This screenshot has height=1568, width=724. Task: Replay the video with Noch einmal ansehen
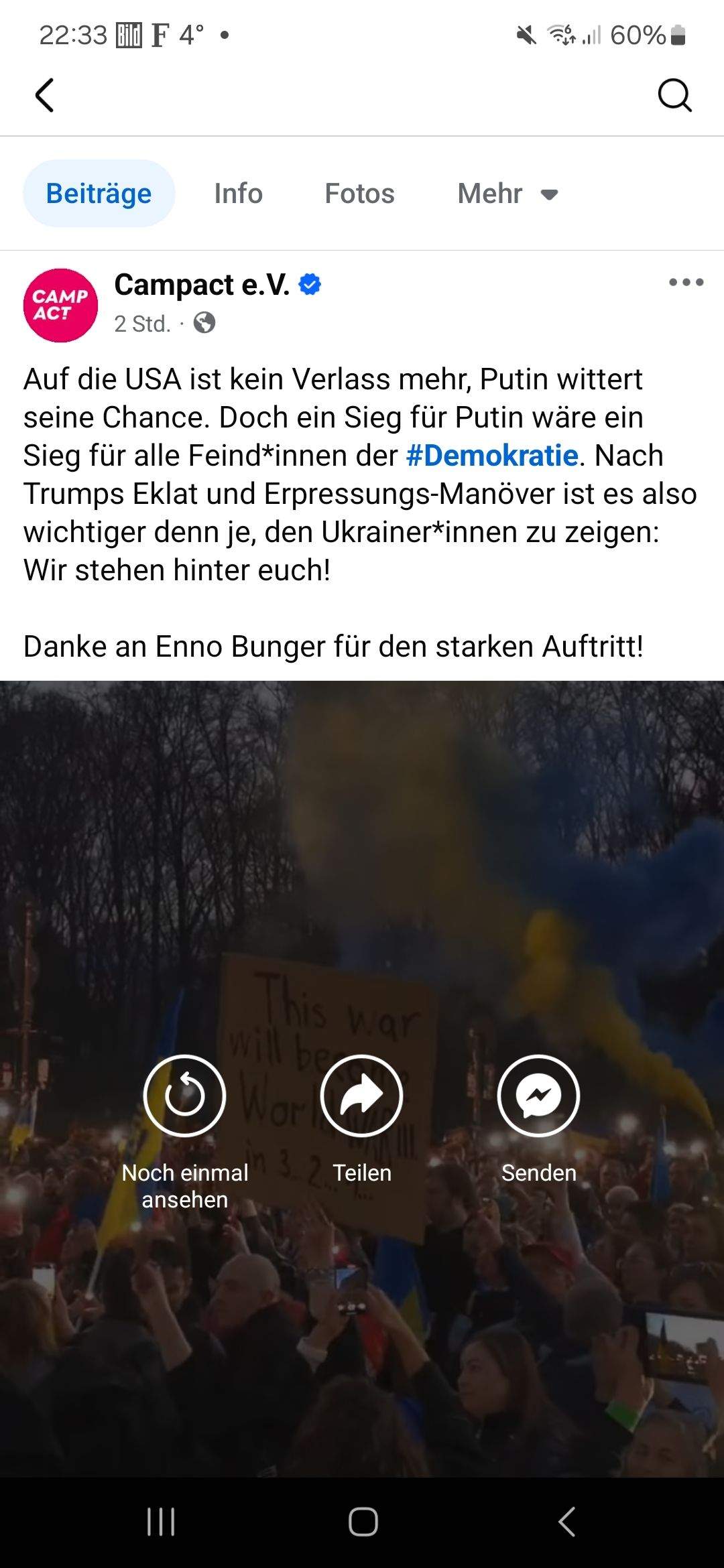click(x=184, y=1096)
